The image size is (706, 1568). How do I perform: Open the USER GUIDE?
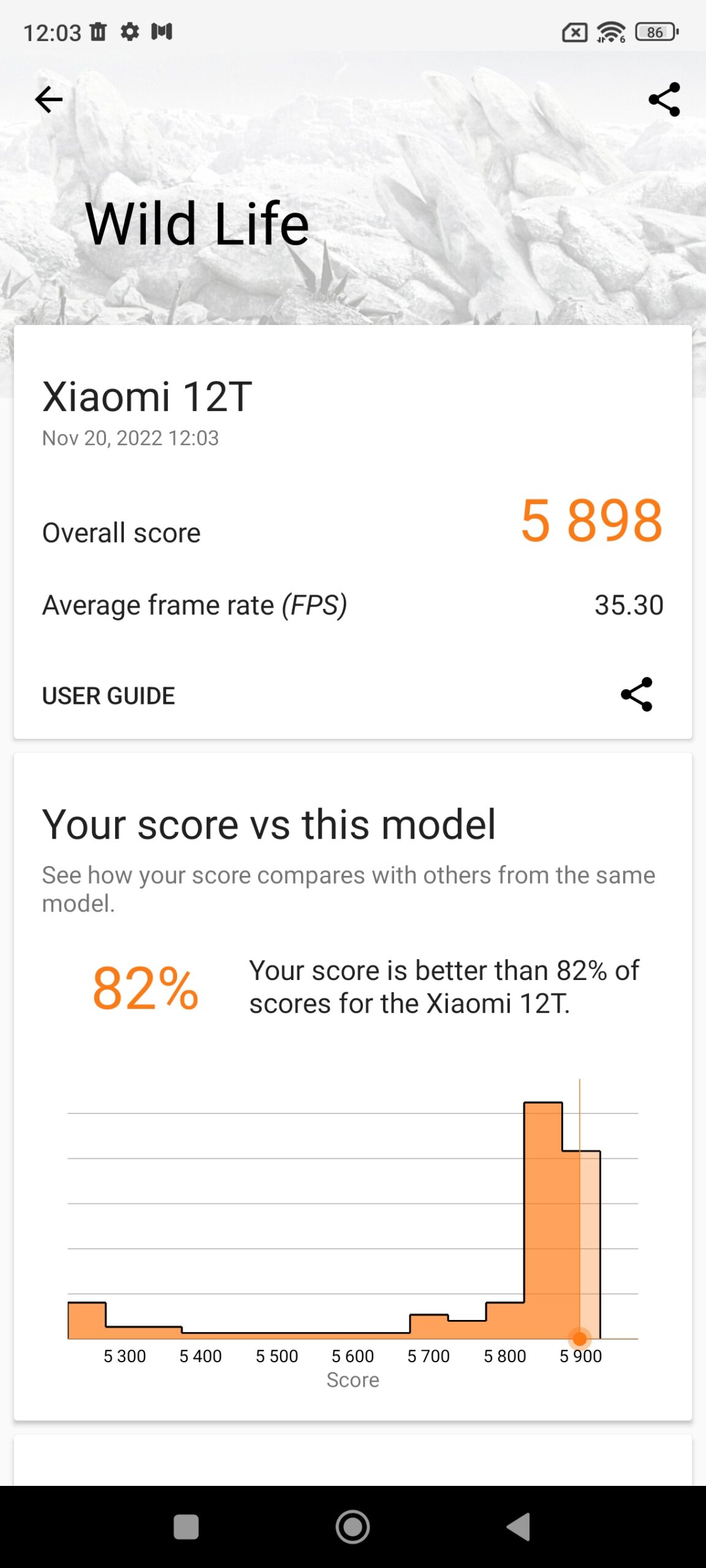(x=108, y=696)
